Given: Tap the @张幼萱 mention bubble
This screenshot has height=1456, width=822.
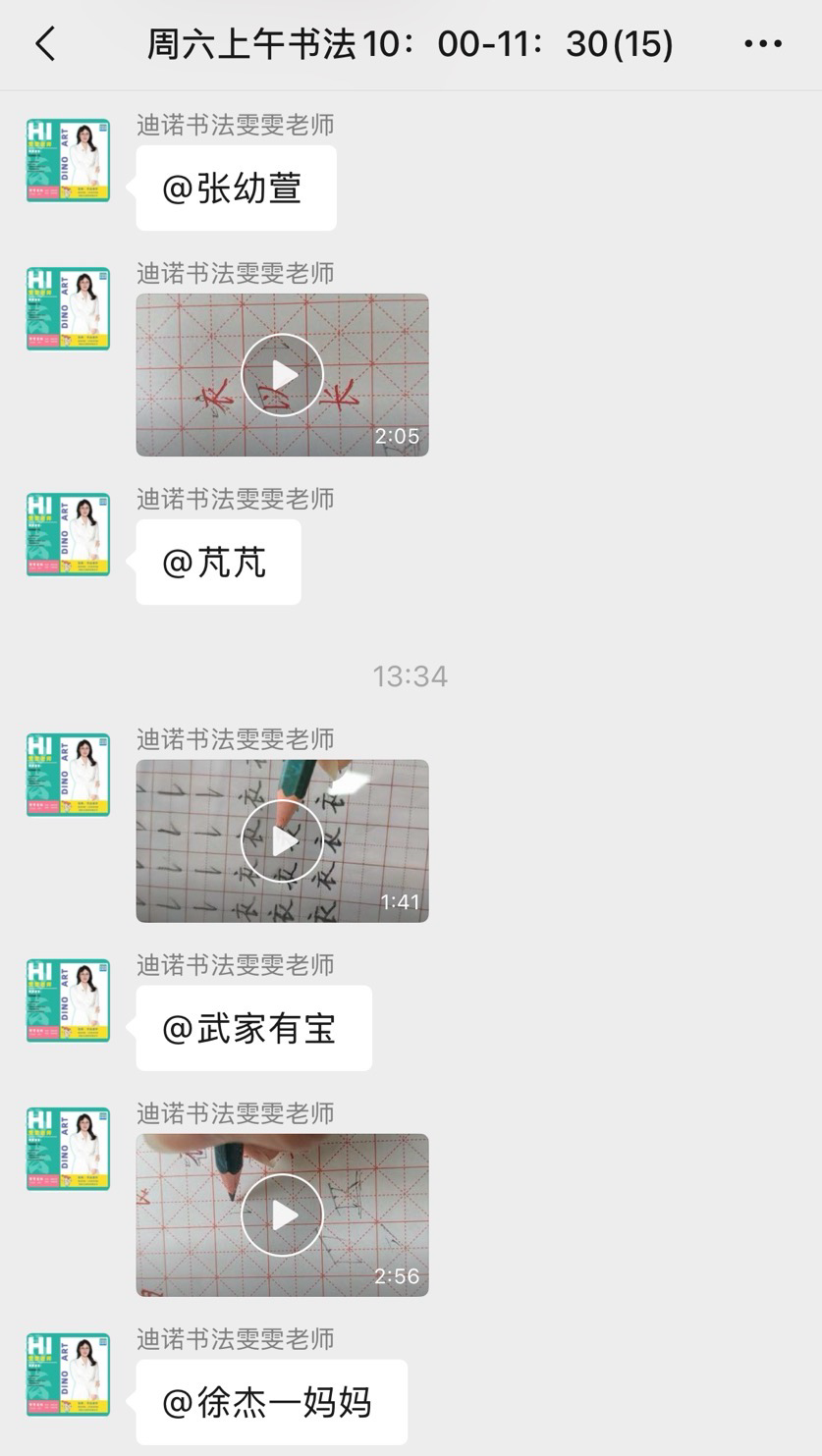Looking at the screenshot, I should (236, 188).
